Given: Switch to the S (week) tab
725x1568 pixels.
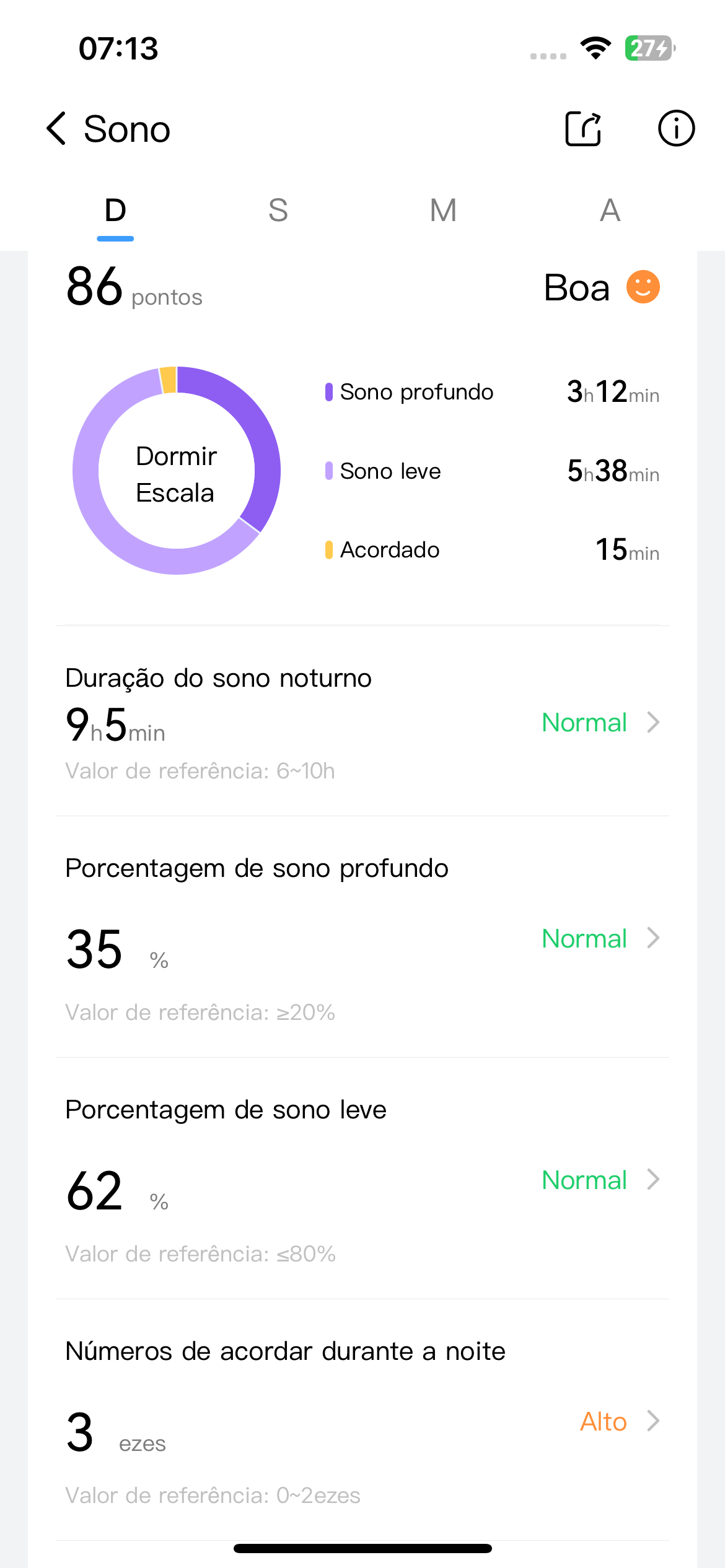Looking at the screenshot, I should [x=278, y=211].
